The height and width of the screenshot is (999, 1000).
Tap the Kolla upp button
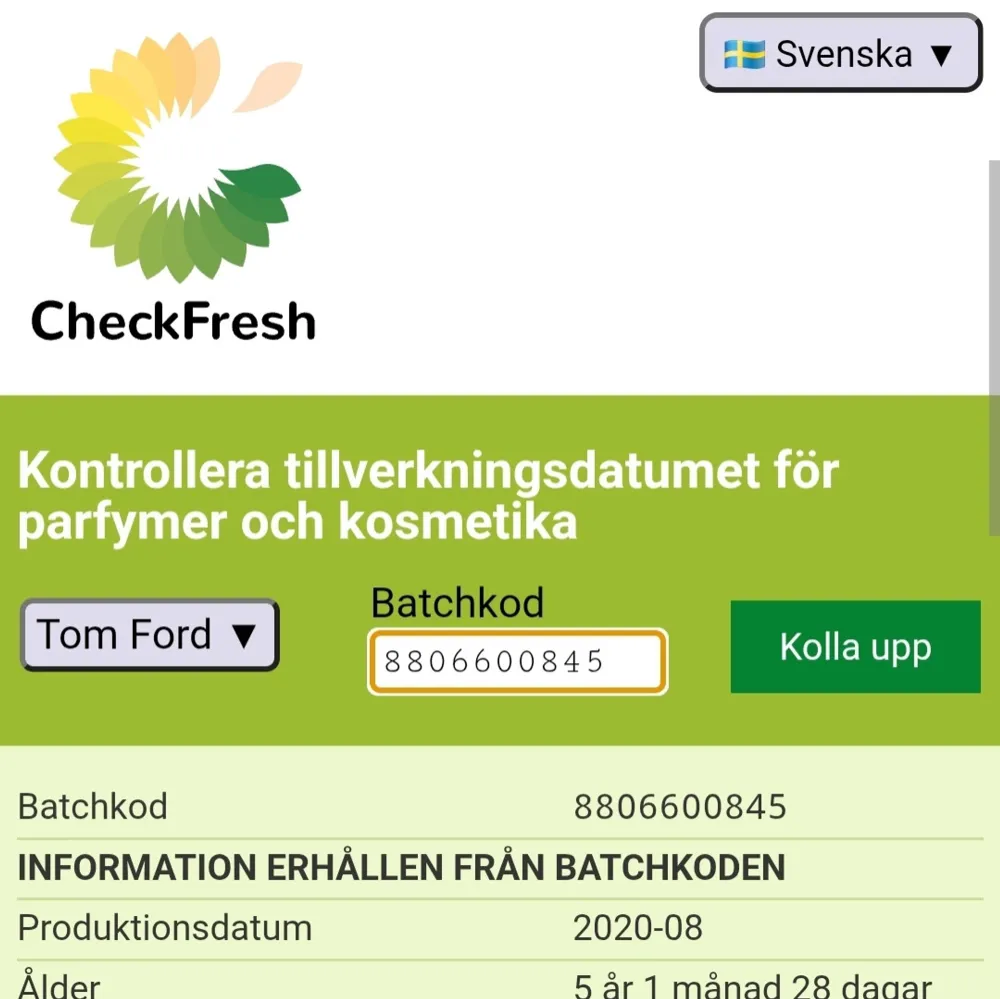(855, 647)
